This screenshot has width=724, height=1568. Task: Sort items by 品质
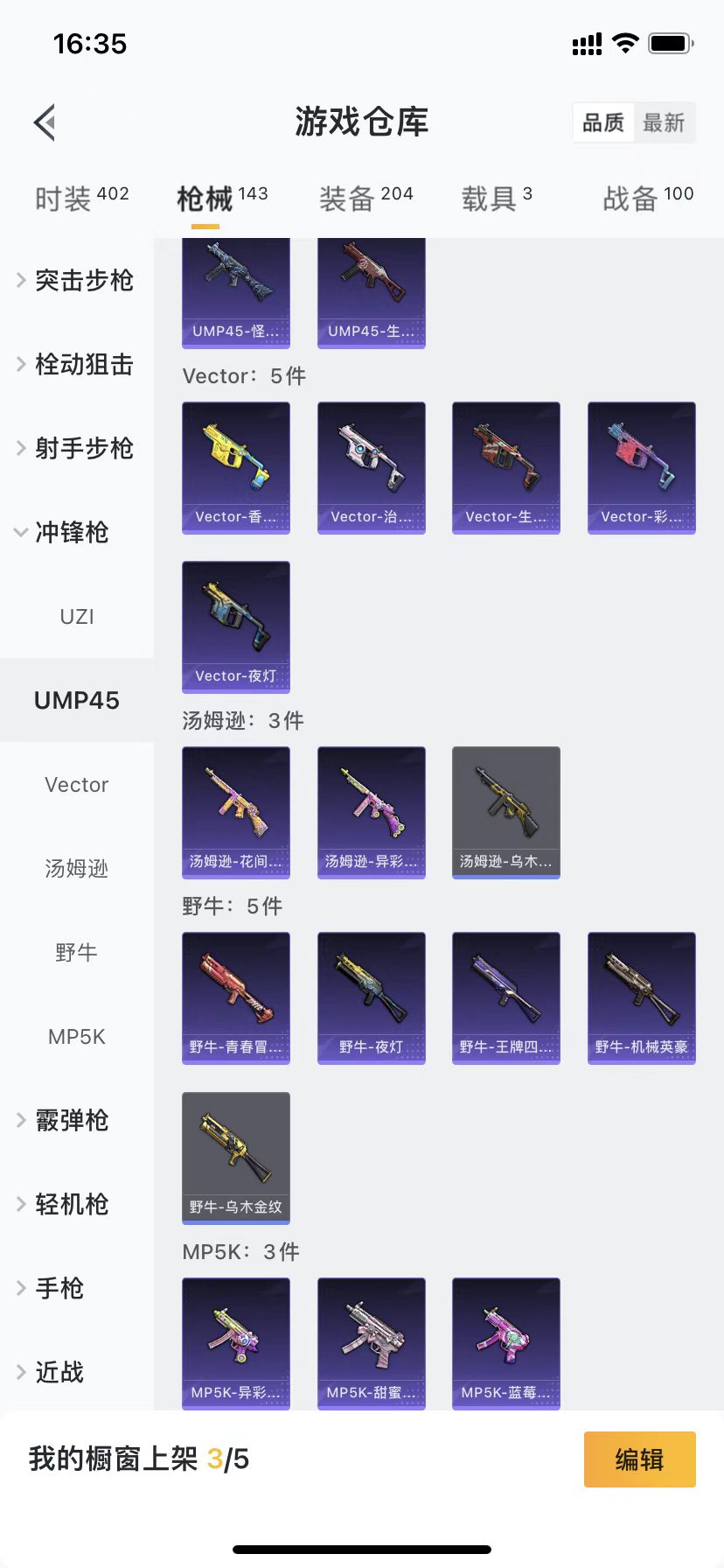[603, 122]
